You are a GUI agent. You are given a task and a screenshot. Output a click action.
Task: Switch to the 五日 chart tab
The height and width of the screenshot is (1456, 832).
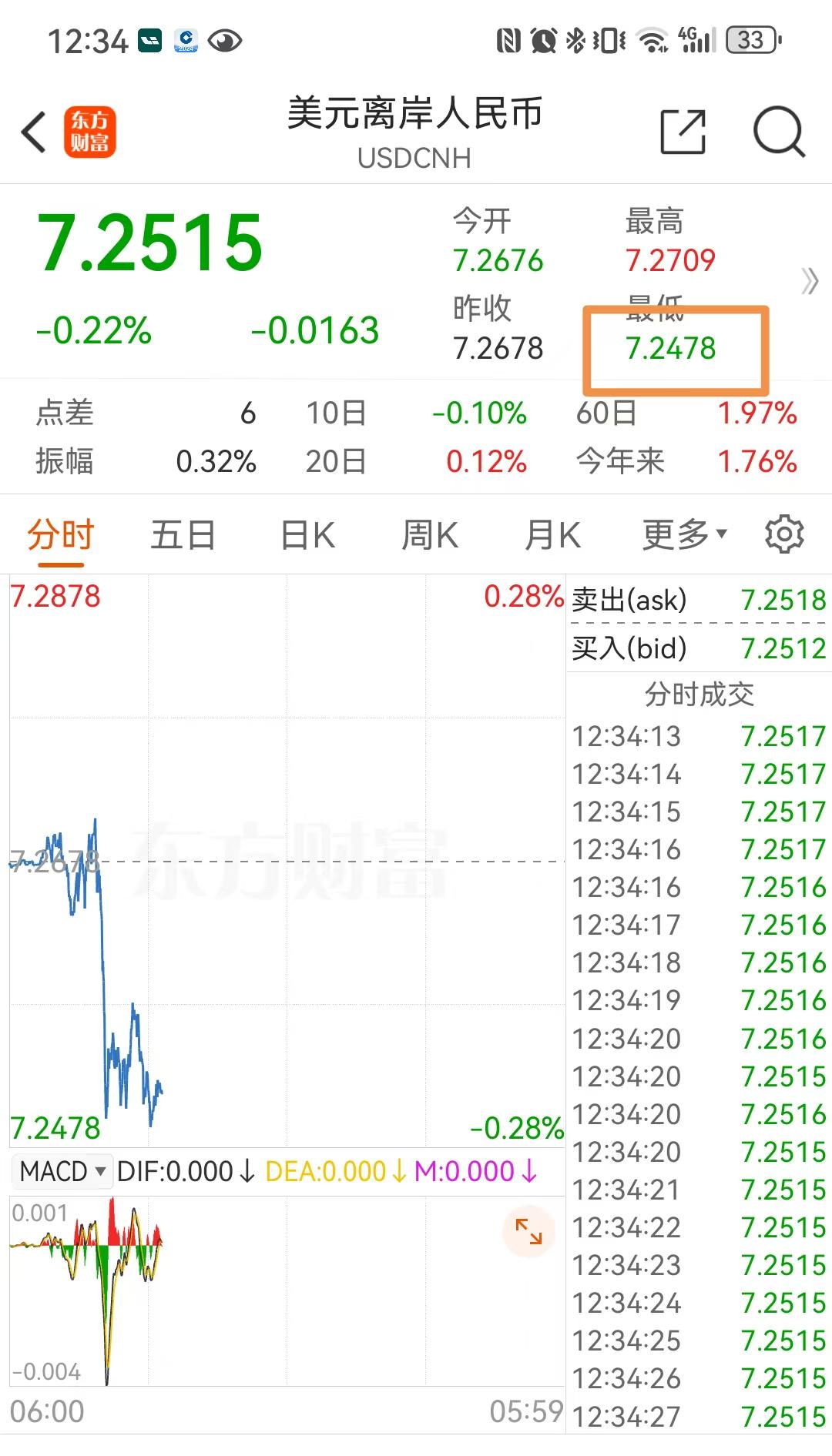[183, 534]
